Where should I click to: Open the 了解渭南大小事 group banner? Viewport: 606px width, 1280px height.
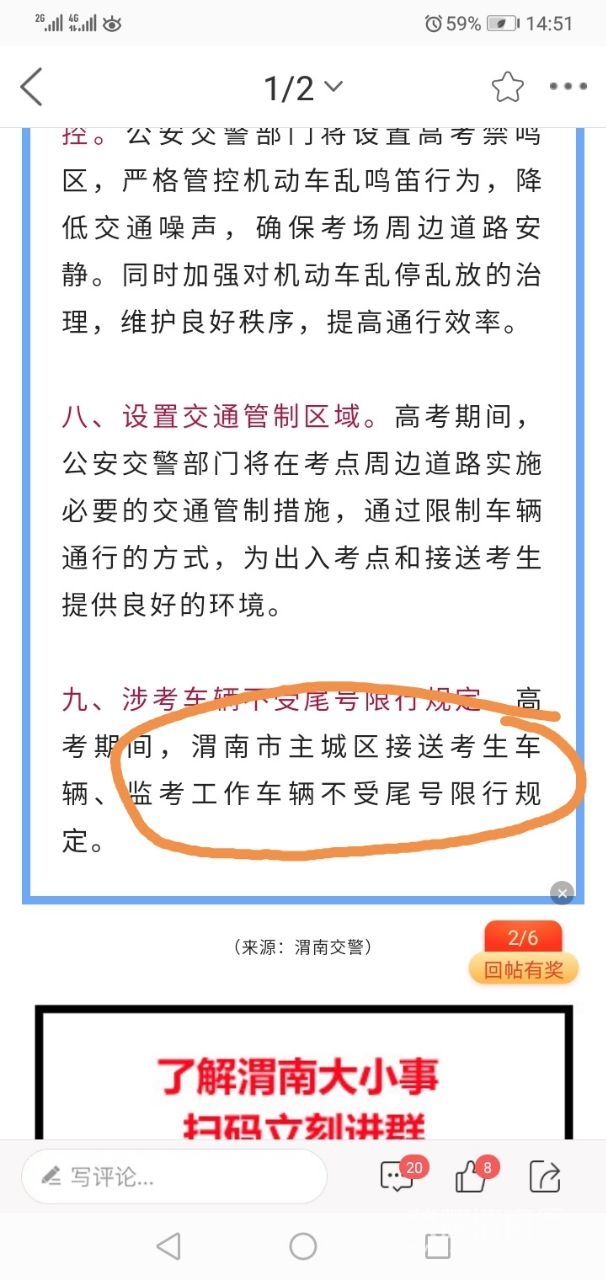click(x=303, y=1090)
